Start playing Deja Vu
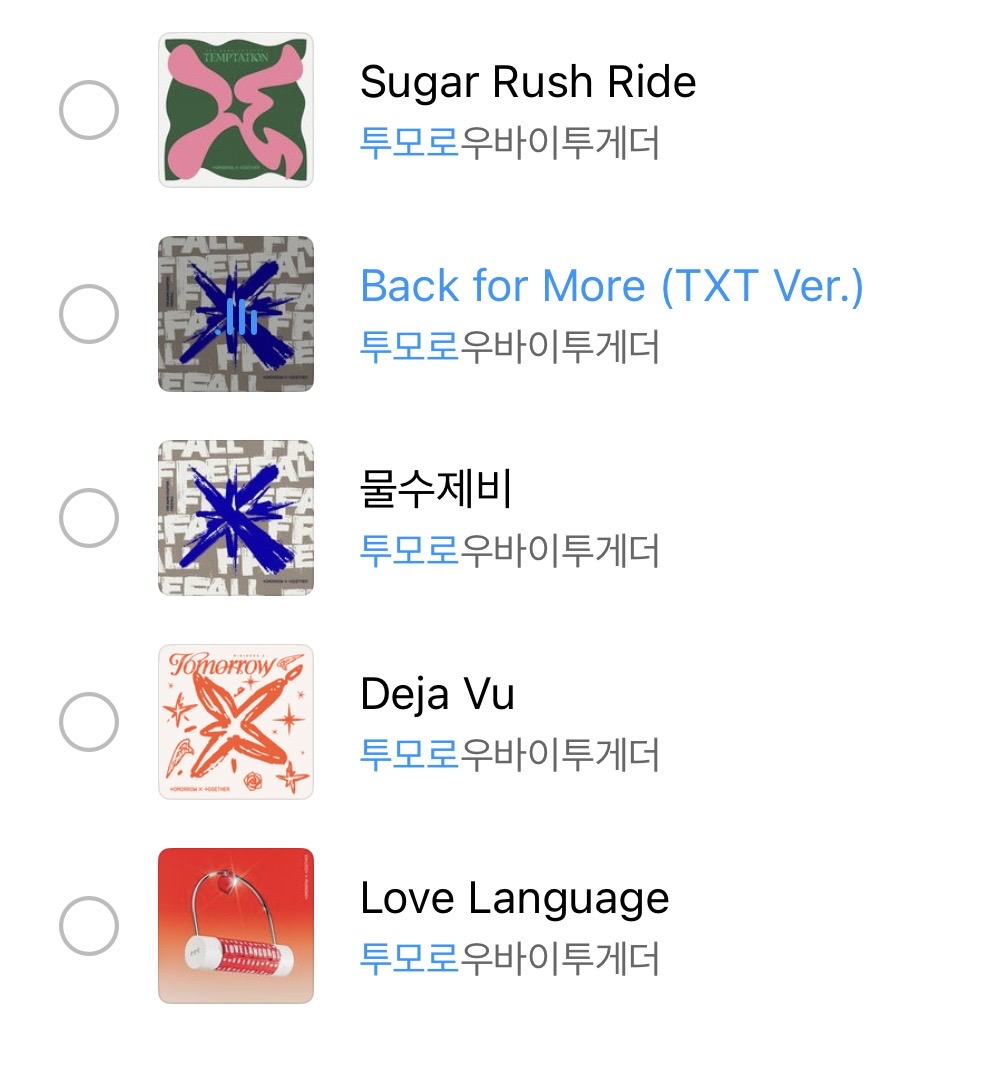This screenshot has width=1000, height=1091. point(437,694)
